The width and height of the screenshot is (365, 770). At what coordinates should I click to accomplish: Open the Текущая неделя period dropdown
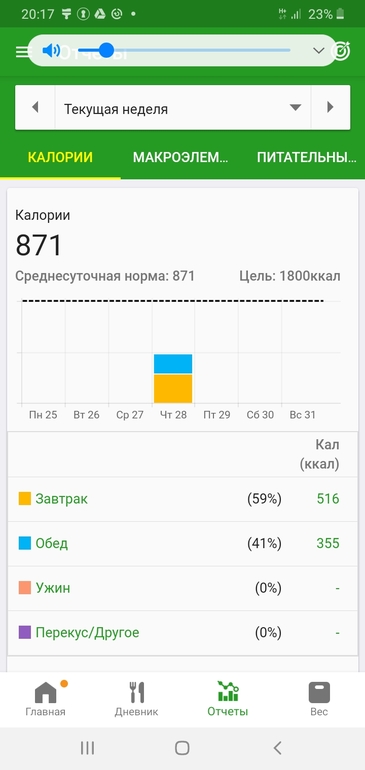click(x=183, y=108)
